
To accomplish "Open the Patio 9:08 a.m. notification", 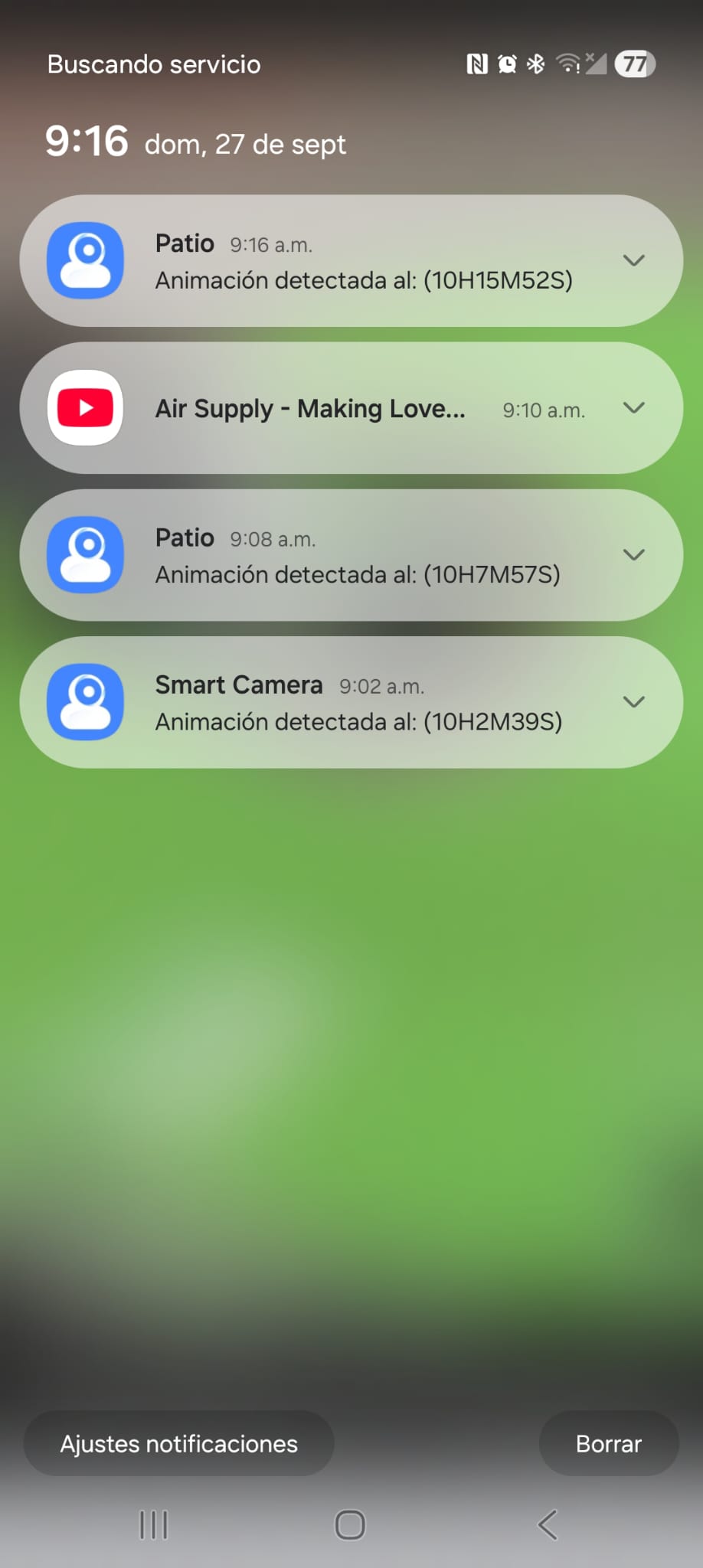I will point(351,555).
